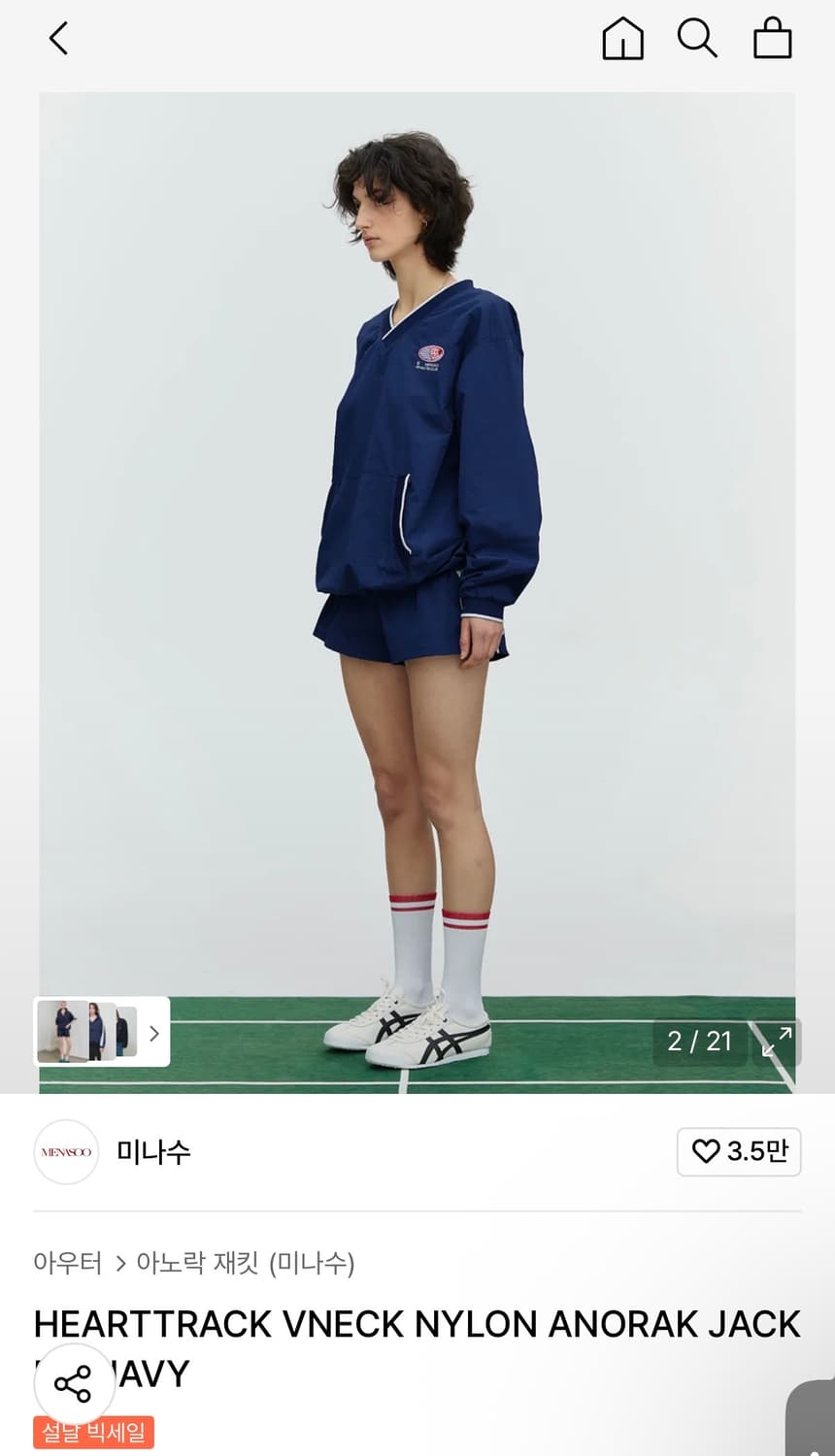Expand the thumbnail strip with the chevron
This screenshot has width=835, height=1456.
coord(153,1033)
